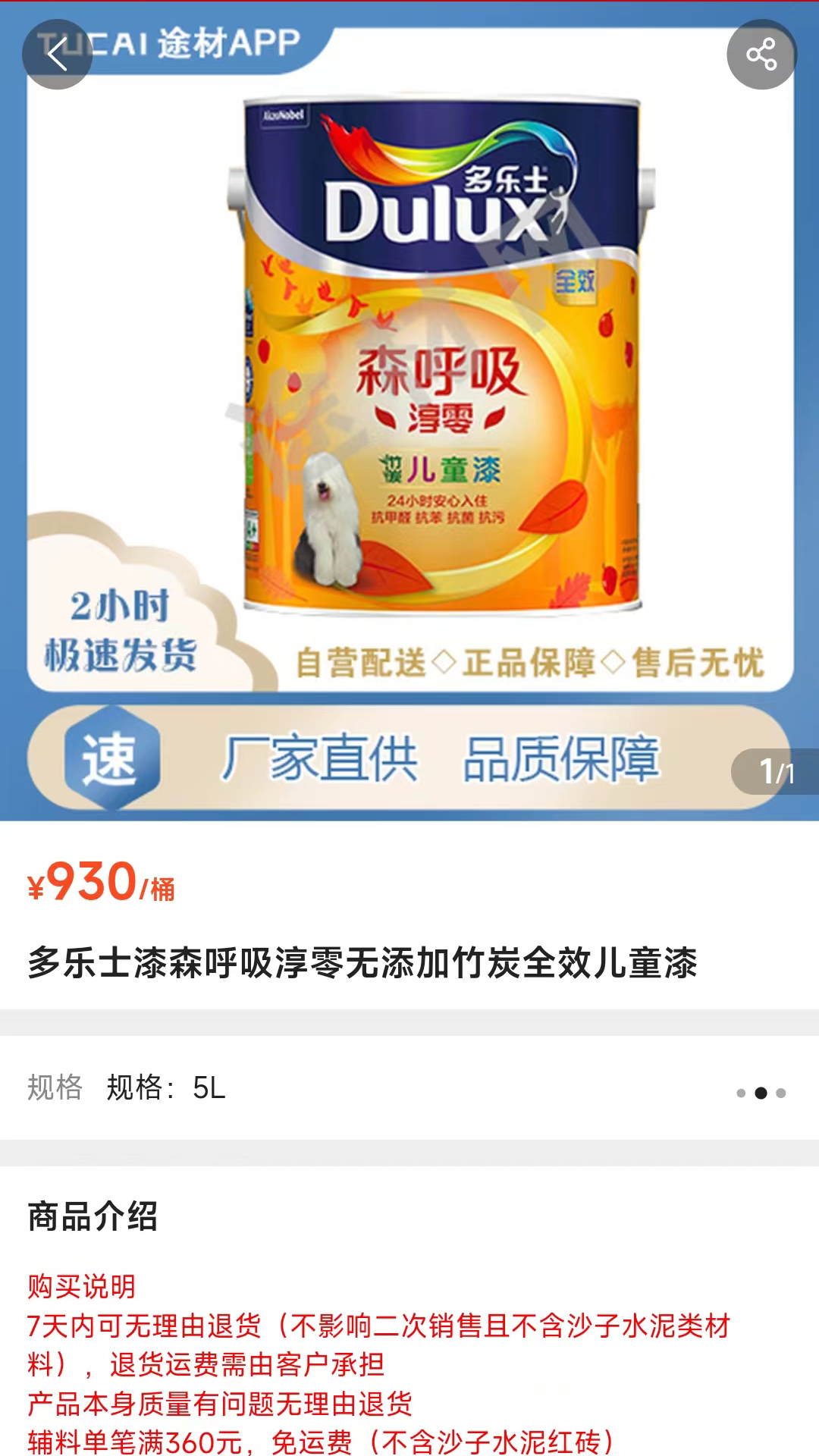Go back using the top-left arrow
This screenshot has height=1456, width=819.
pos(57,55)
